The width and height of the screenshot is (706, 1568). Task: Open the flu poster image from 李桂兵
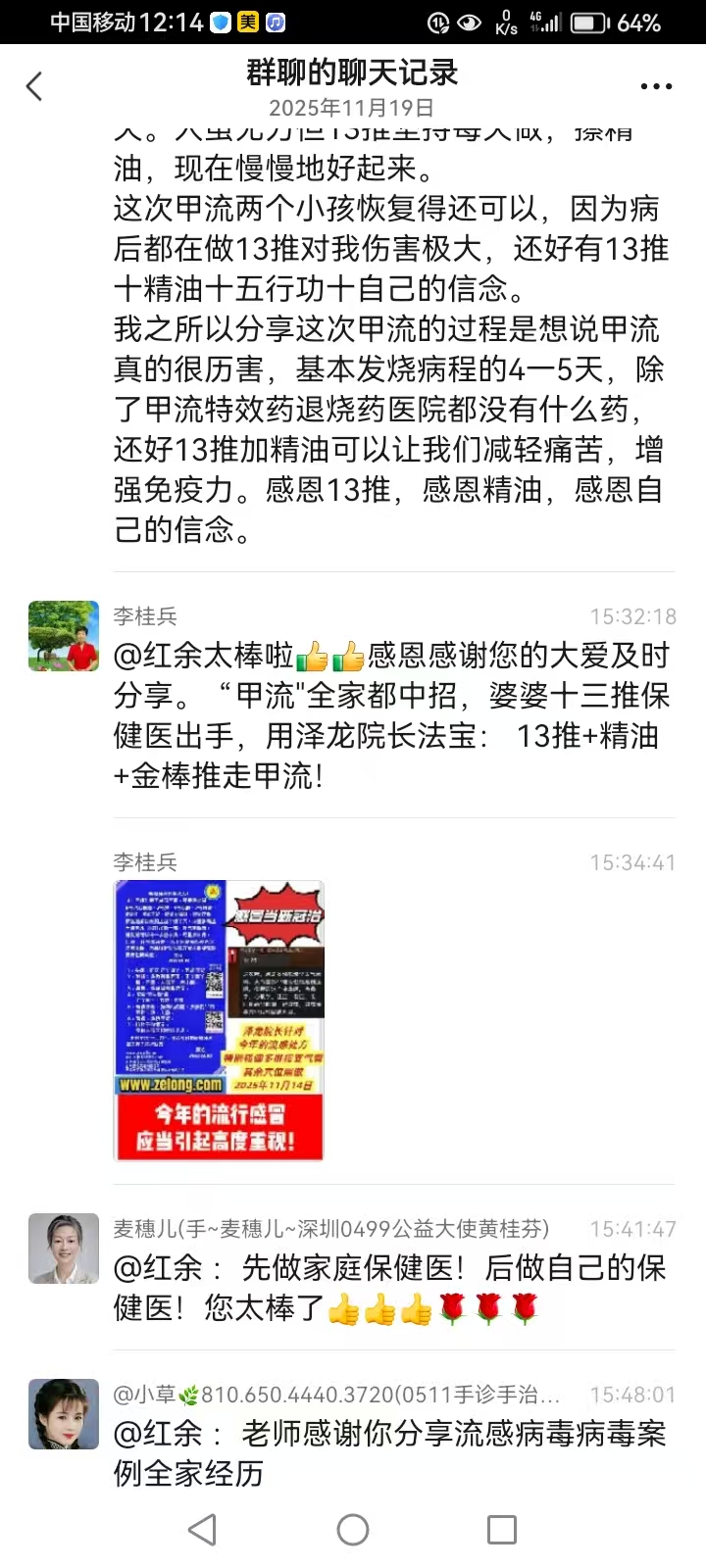point(219,1020)
